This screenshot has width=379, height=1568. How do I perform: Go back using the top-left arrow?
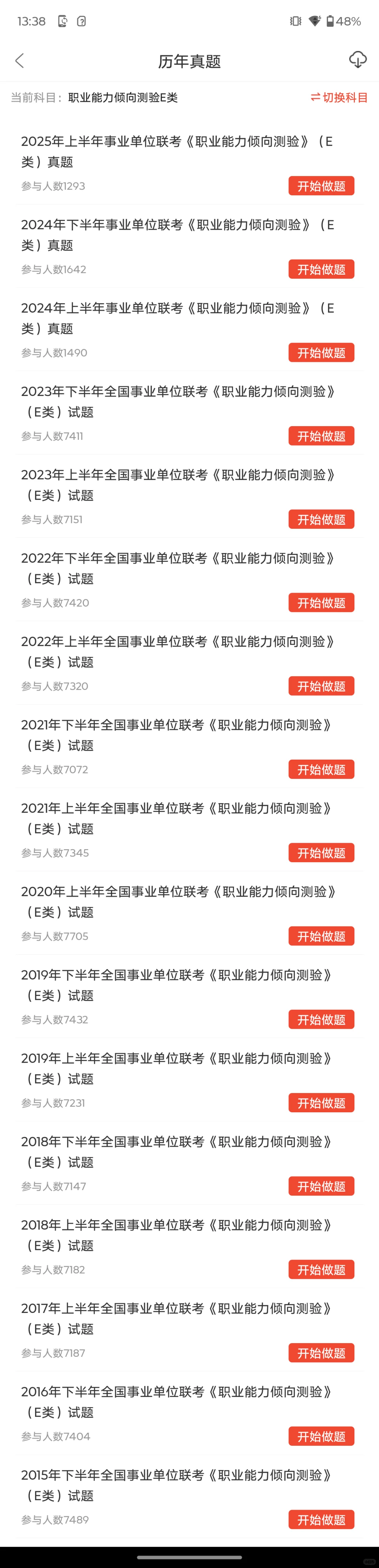19,61
